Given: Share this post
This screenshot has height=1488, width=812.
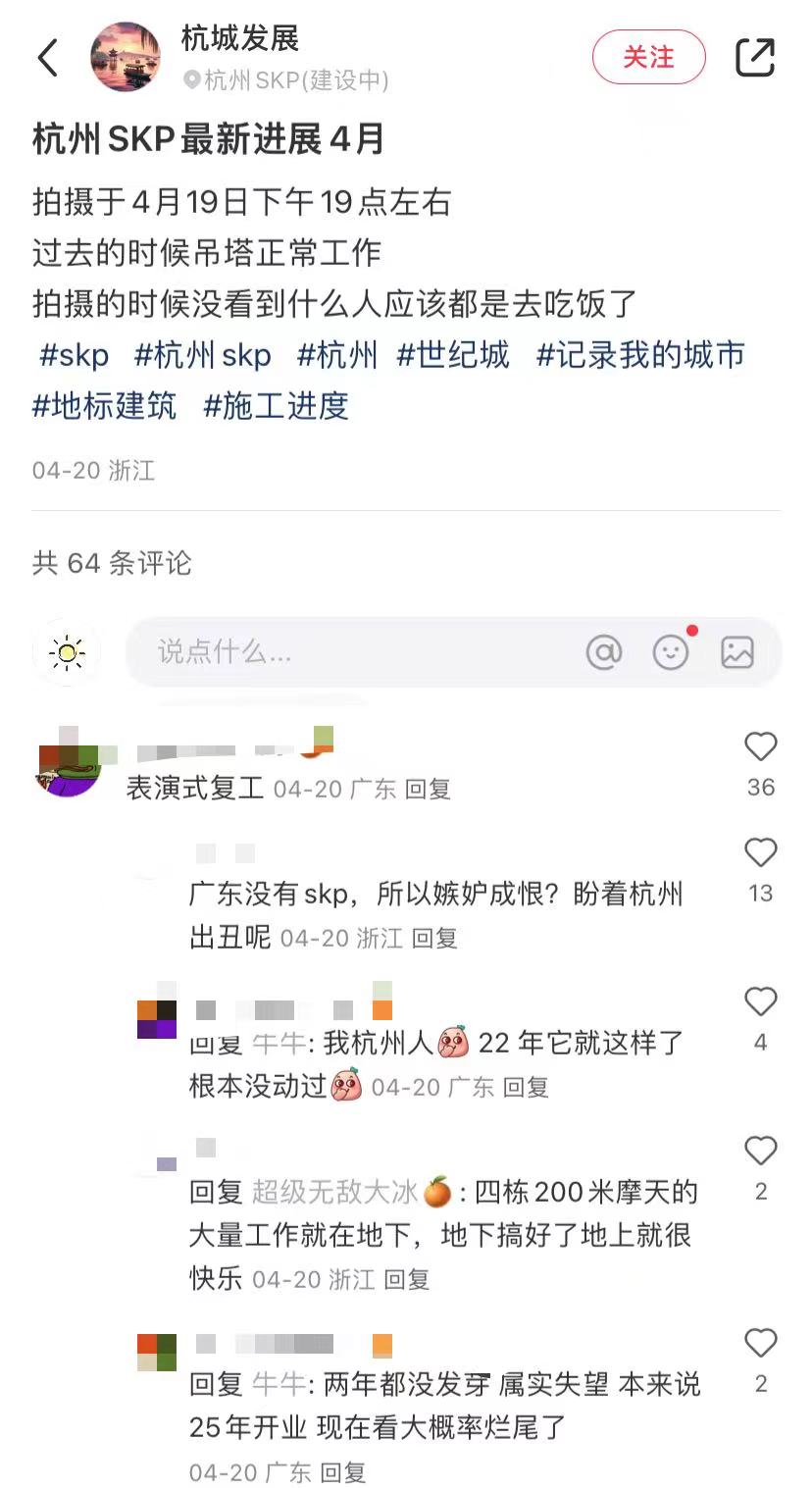Looking at the screenshot, I should tap(755, 57).
